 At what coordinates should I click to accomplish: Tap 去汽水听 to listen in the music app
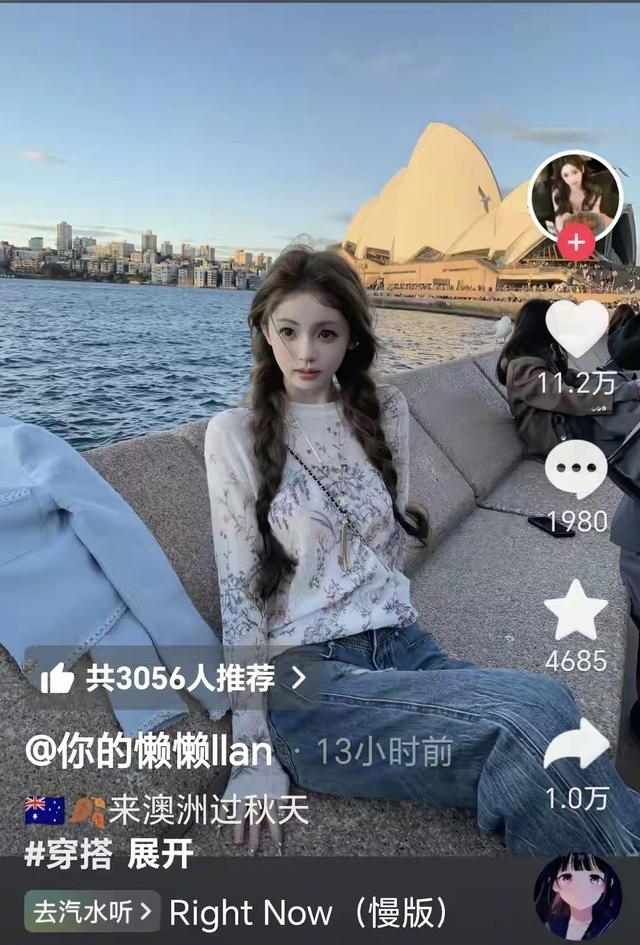tap(93, 911)
